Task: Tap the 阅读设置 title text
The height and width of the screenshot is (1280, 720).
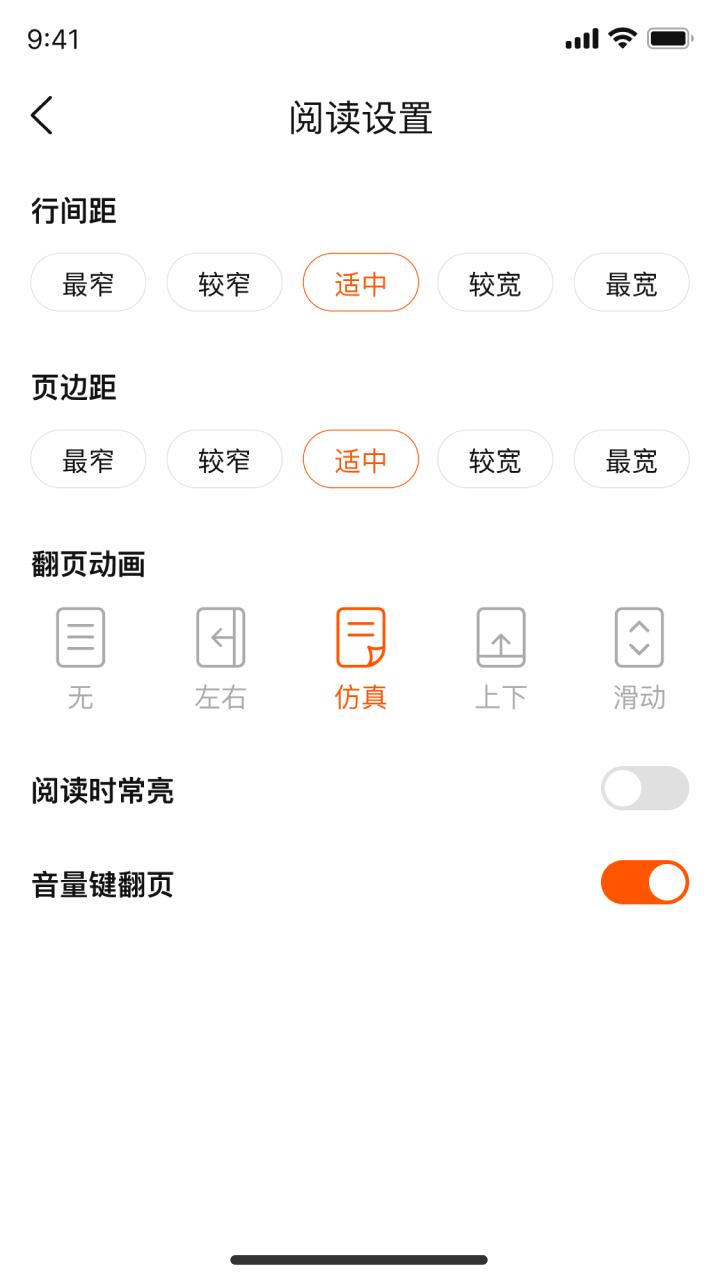Action: pyautogui.click(x=360, y=118)
